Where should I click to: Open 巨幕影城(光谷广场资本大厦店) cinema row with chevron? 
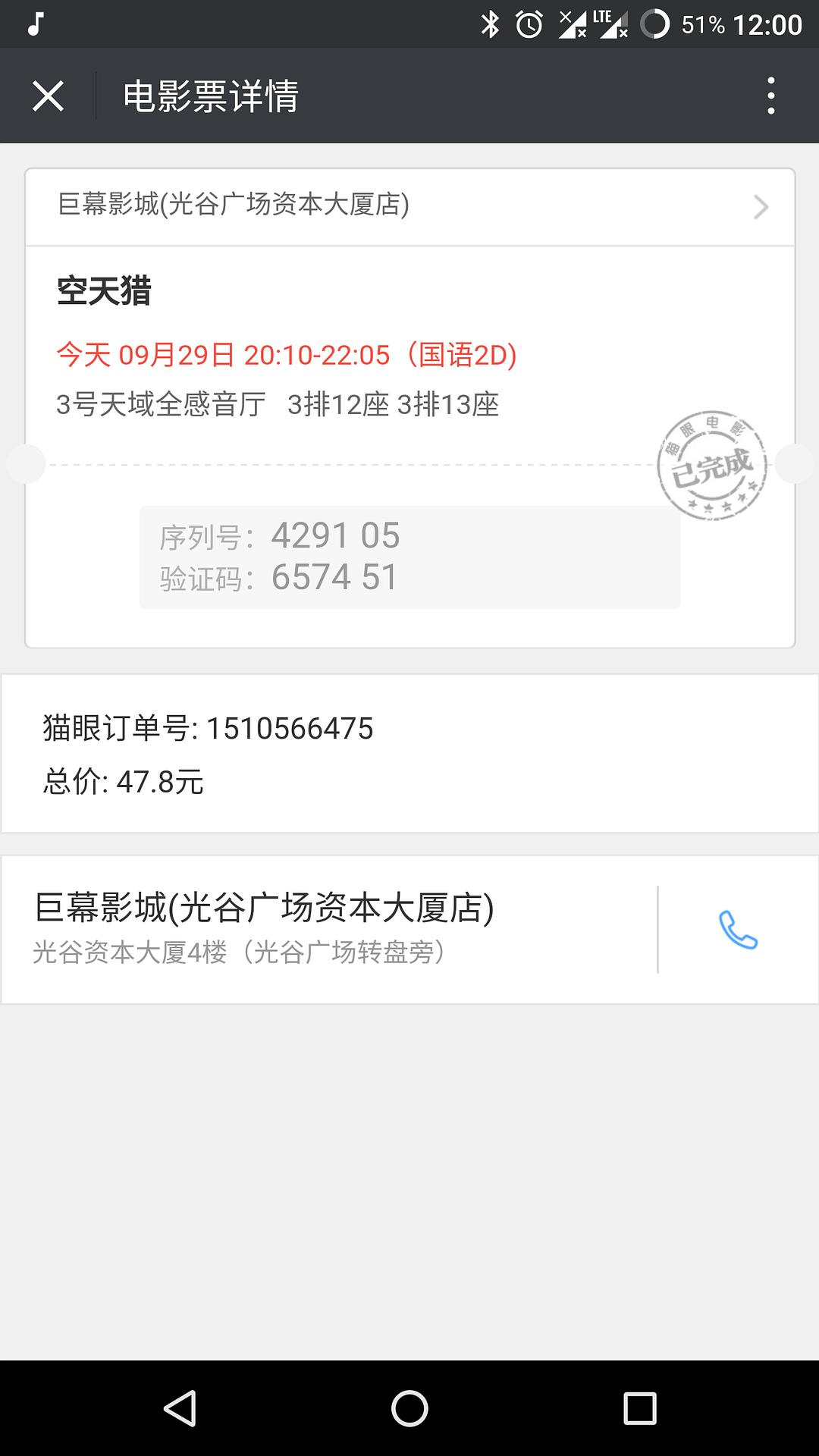(x=409, y=206)
